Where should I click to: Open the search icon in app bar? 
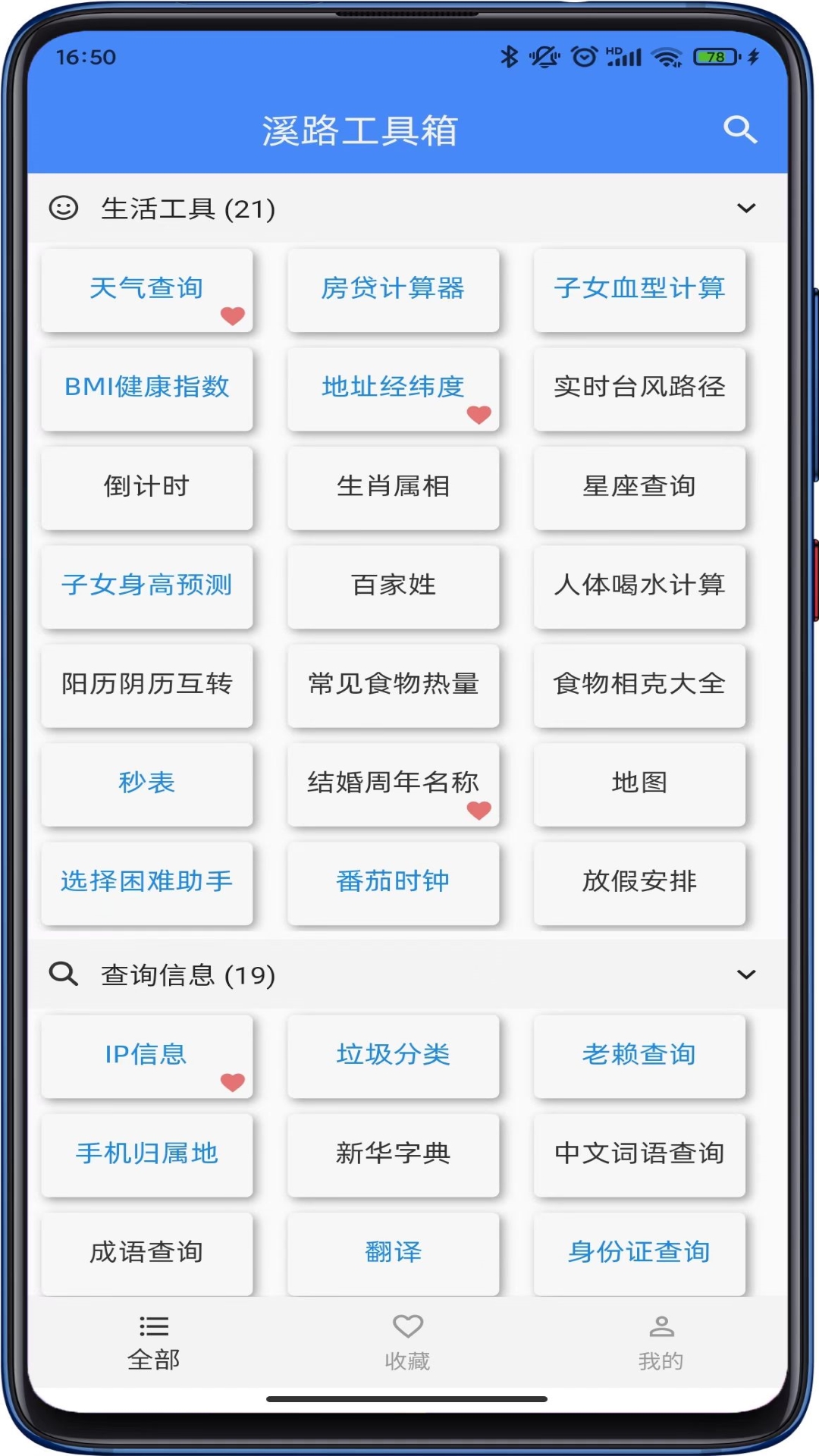[x=739, y=130]
